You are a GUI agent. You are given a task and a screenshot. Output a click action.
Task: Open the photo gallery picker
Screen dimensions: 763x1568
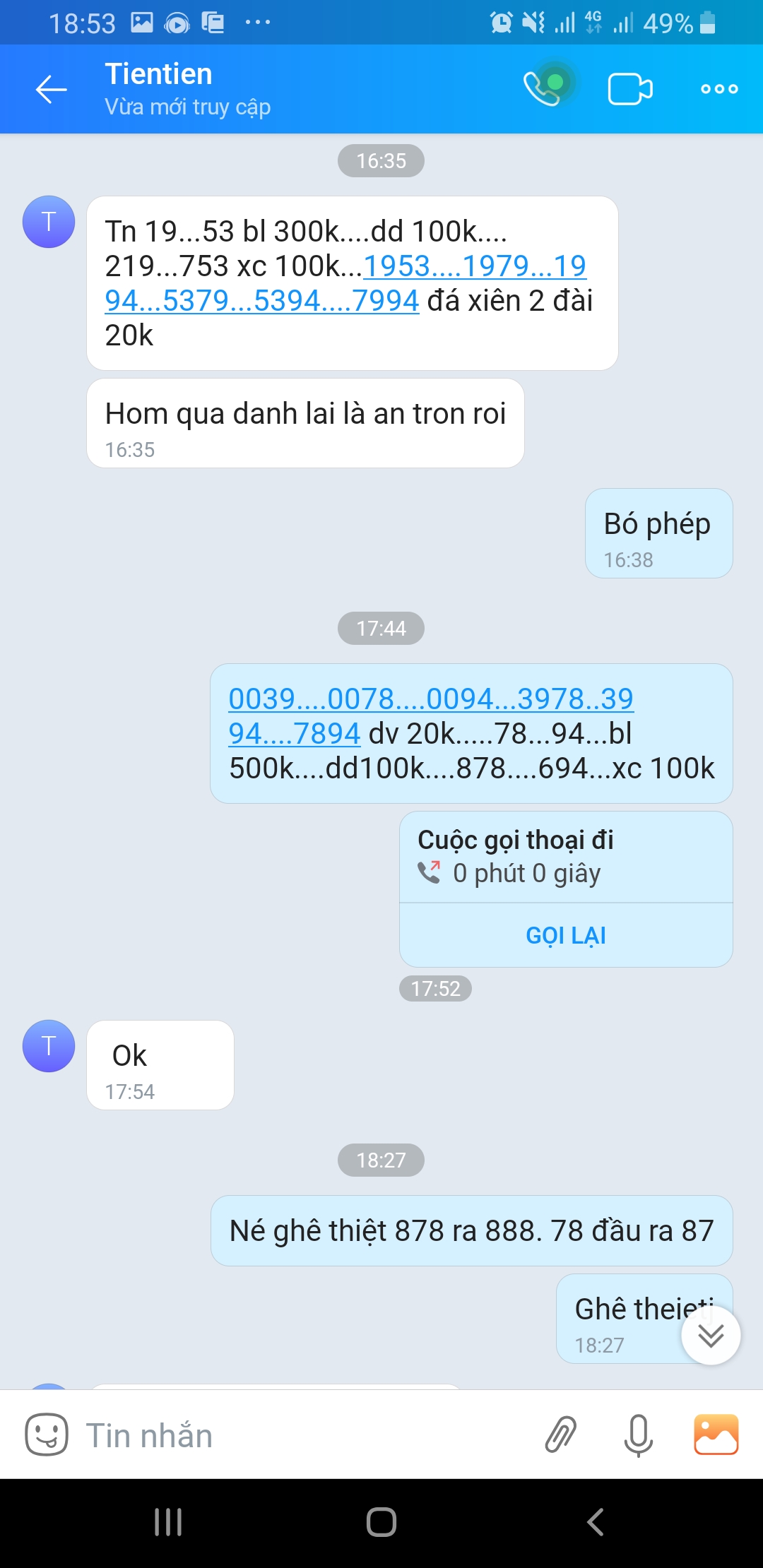[716, 1435]
